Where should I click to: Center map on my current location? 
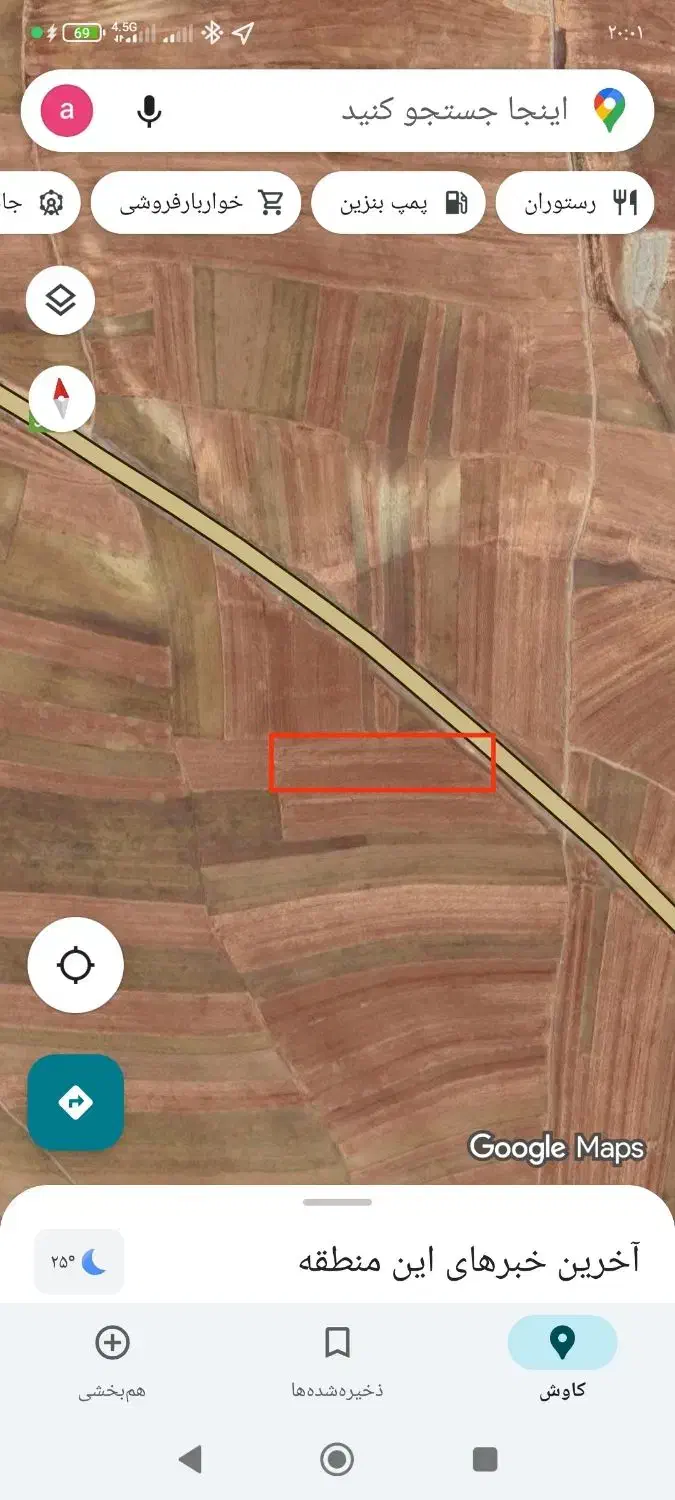pyautogui.click(x=76, y=966)
